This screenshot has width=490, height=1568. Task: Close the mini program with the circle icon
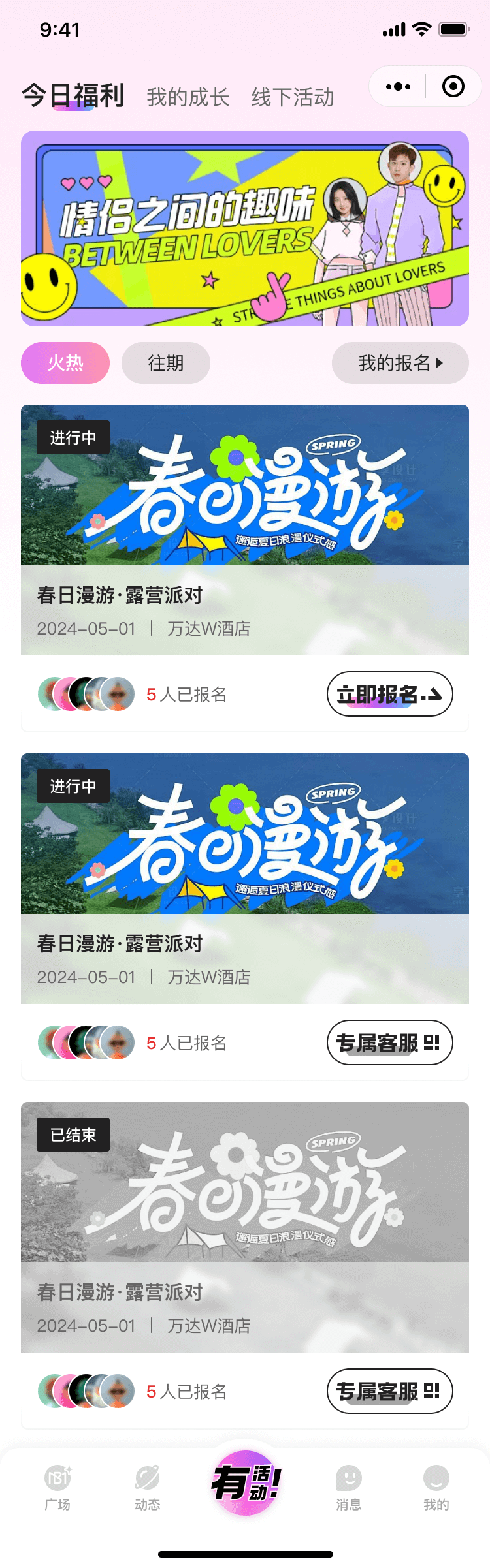[x=453, y=86]
